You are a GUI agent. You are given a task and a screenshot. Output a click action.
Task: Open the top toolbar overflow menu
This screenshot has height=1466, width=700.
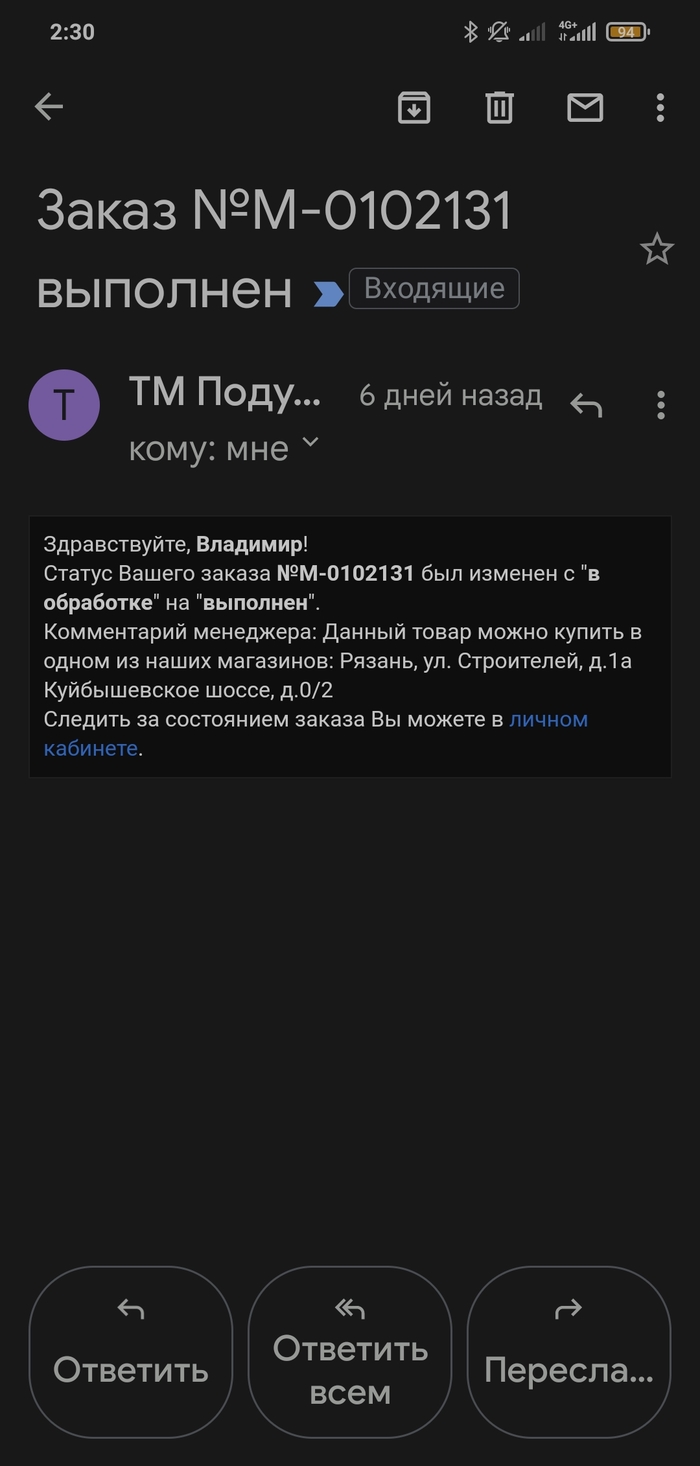[660, 107]
